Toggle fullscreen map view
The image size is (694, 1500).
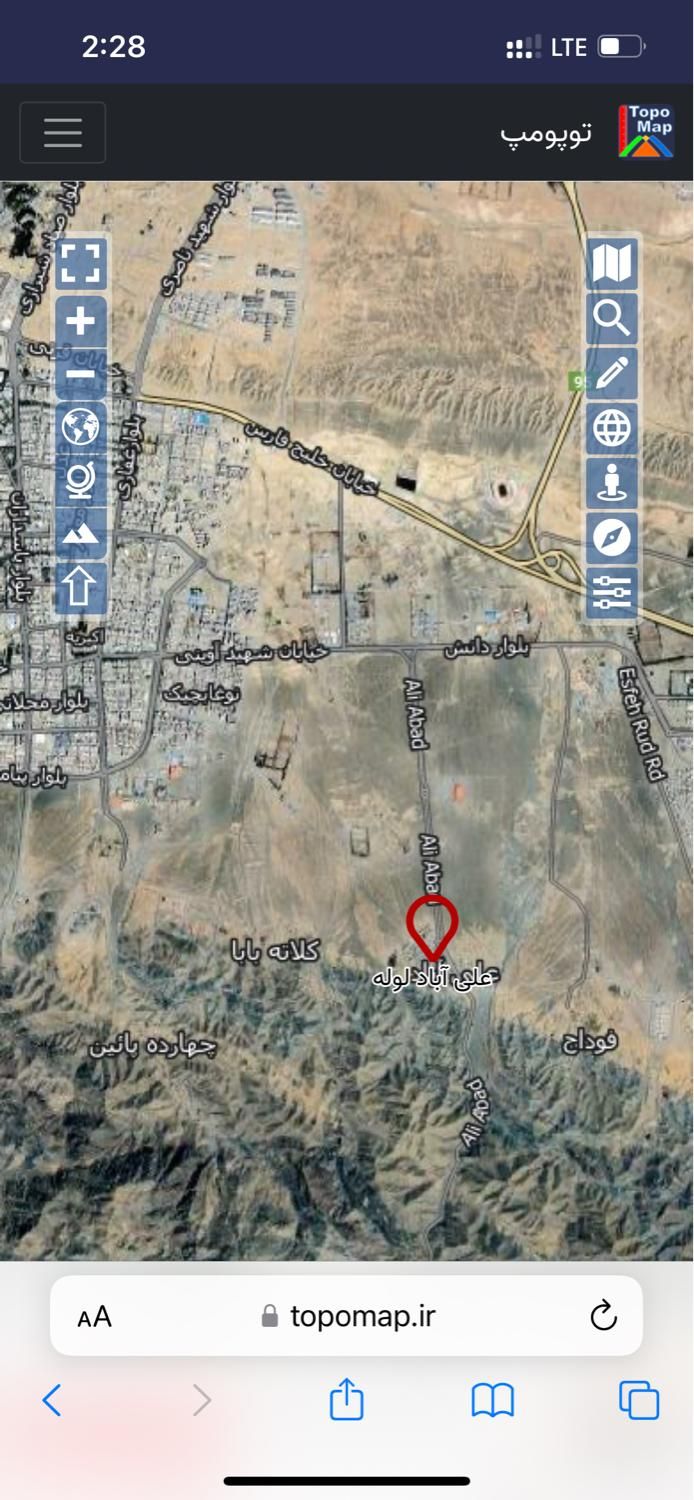click(x=80, y=264)
